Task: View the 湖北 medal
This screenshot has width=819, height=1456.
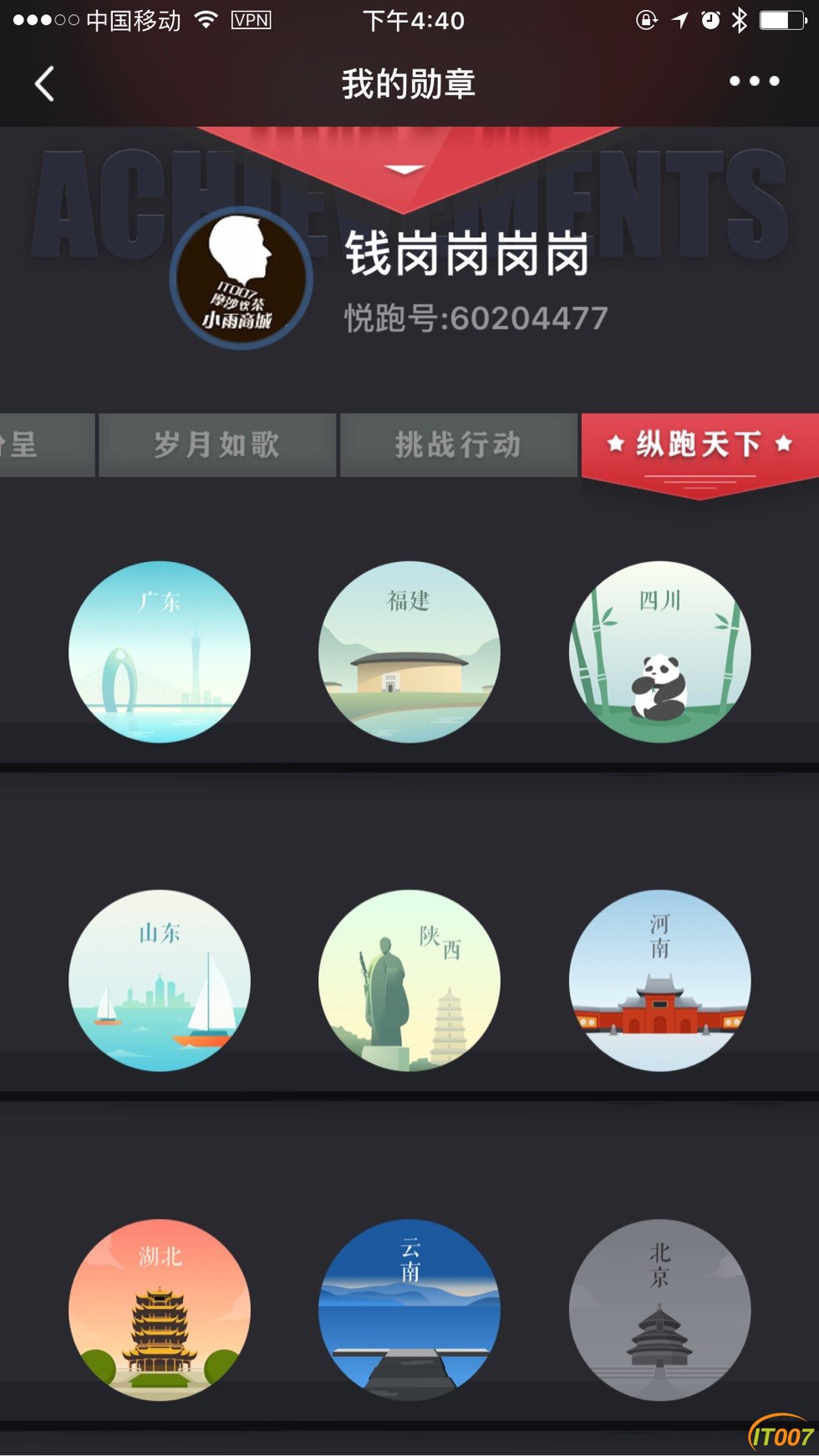Action: point(160,1310)
